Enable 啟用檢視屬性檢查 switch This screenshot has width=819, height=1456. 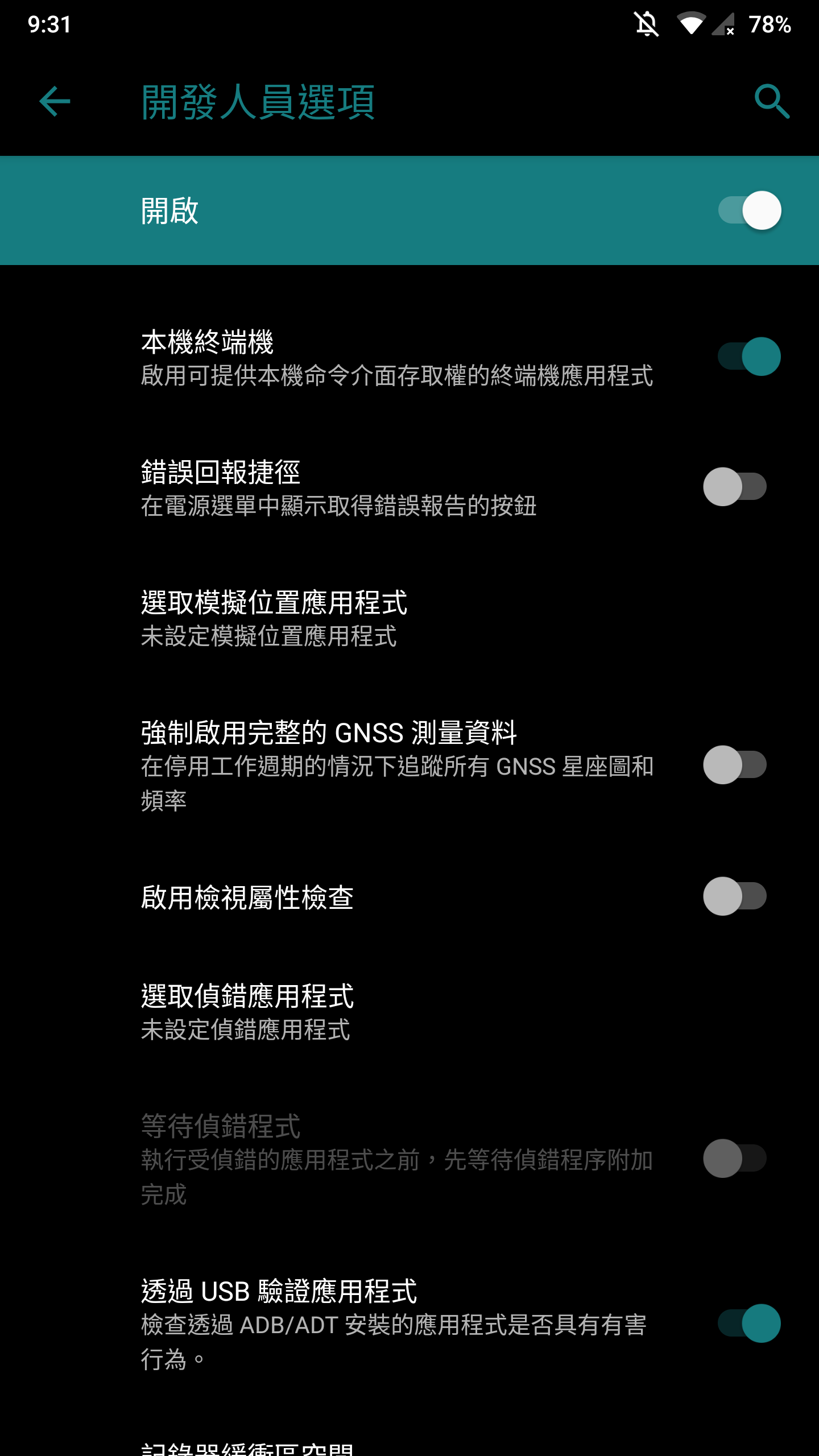tap(735, 896)
